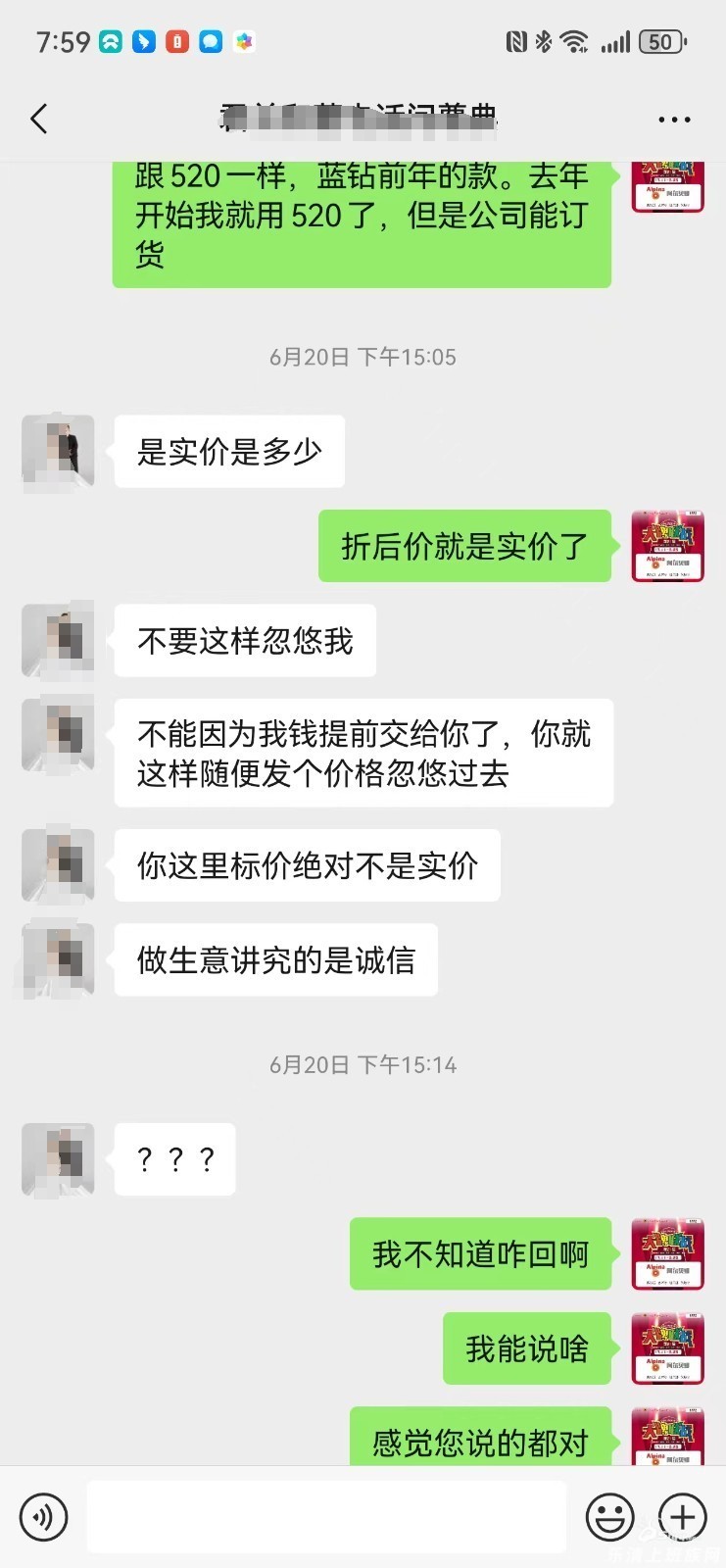Open the plus attachment menu
This screenshot has width=726, height=1568.
coord(682,1517)
